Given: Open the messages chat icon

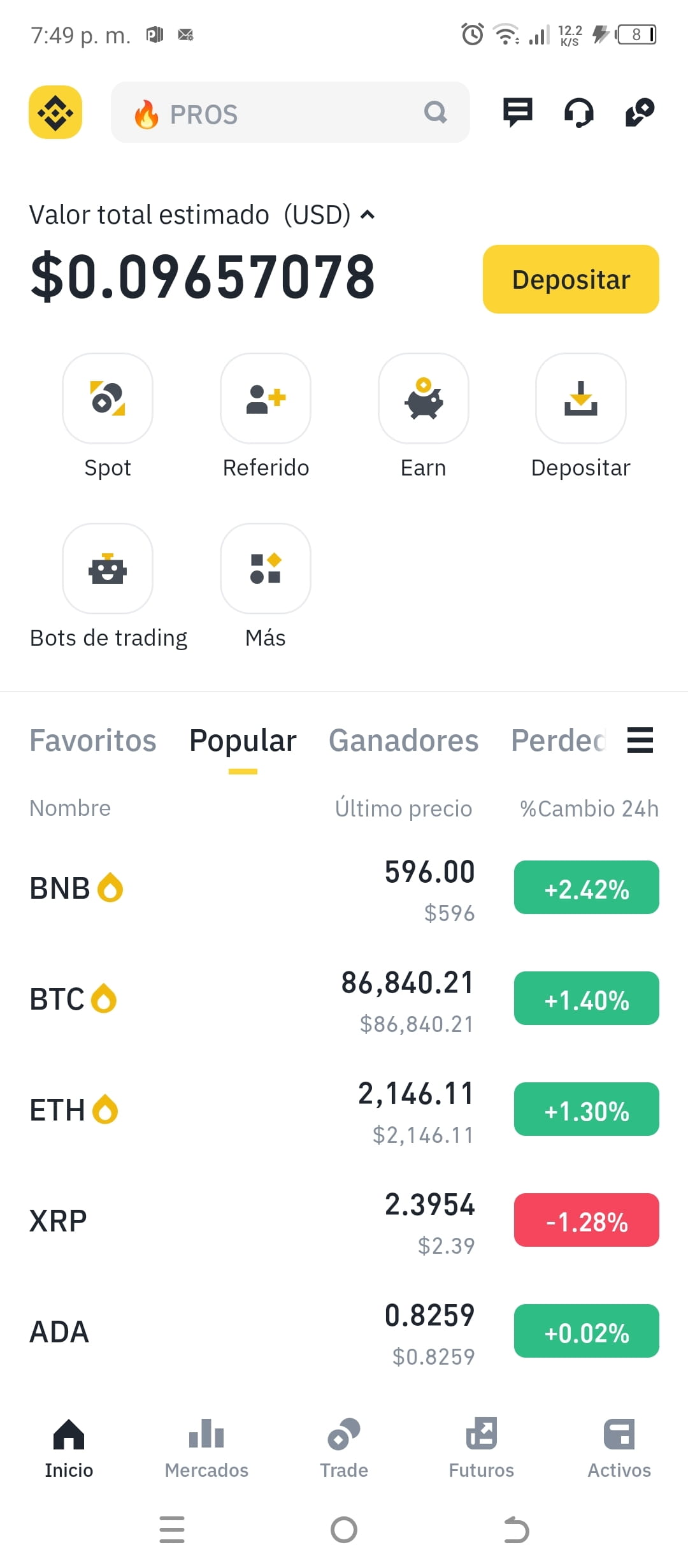Looking at the screenshot, I should 517,112.
